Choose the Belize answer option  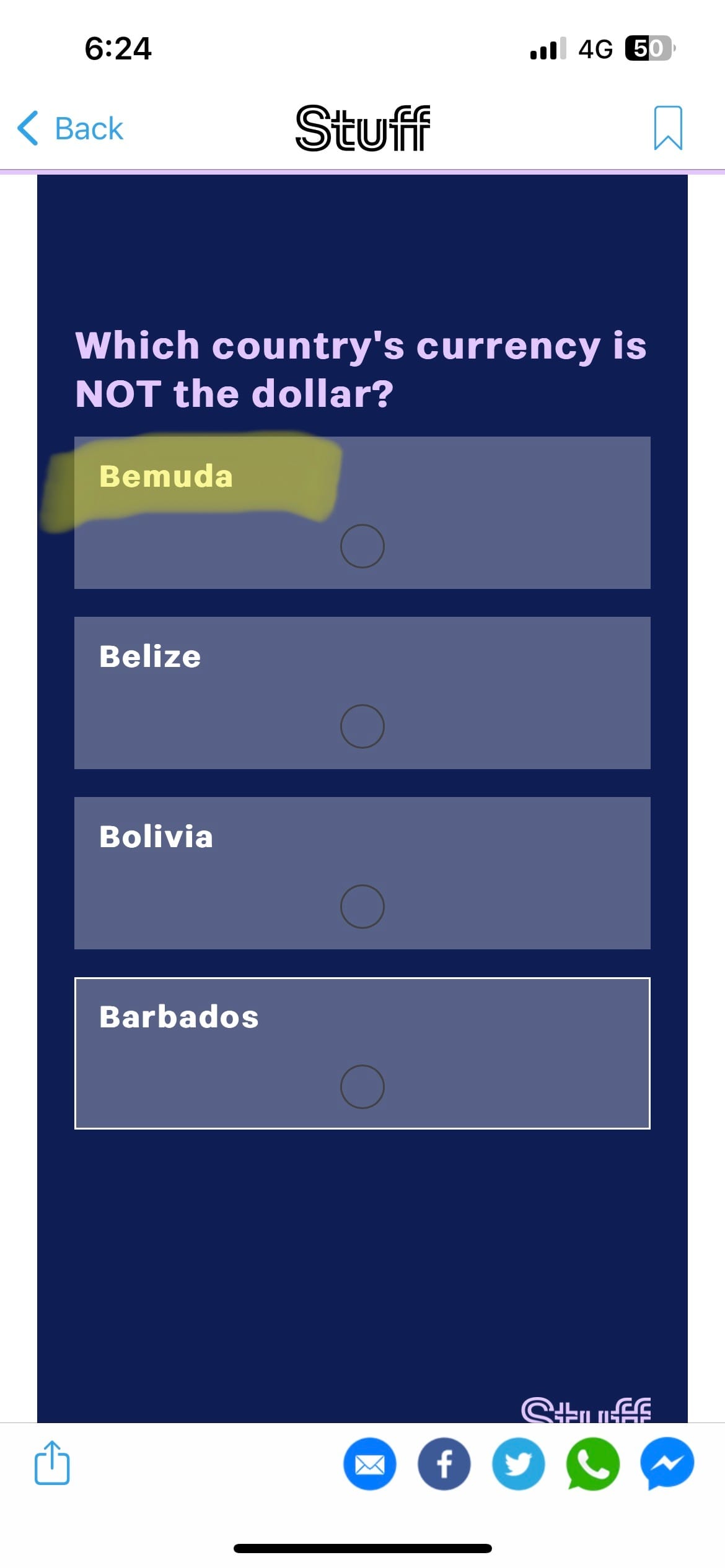coord(362,725)
